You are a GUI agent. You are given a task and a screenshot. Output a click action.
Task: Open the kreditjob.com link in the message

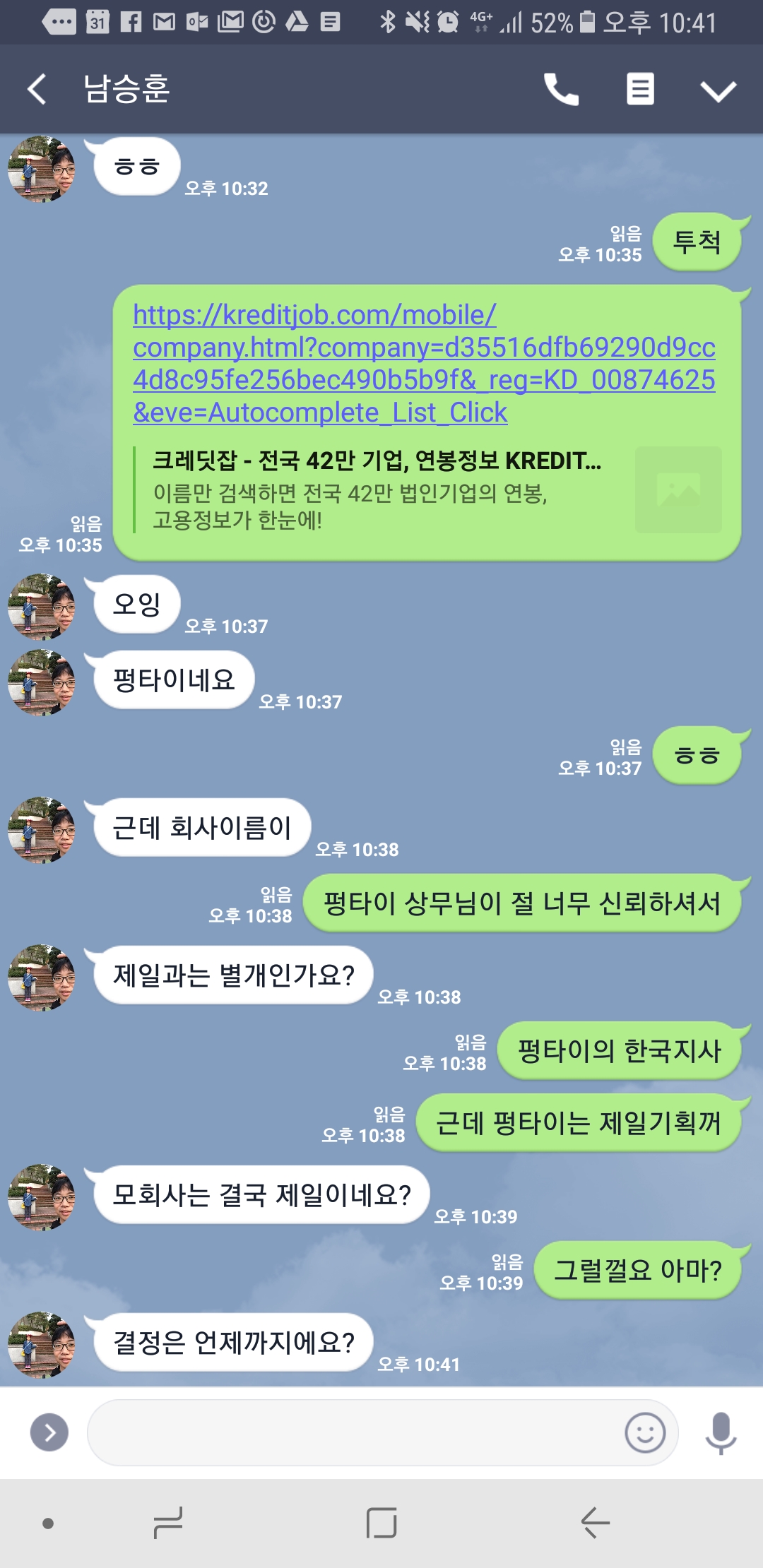pyautogui.click(x=424, y=363)
